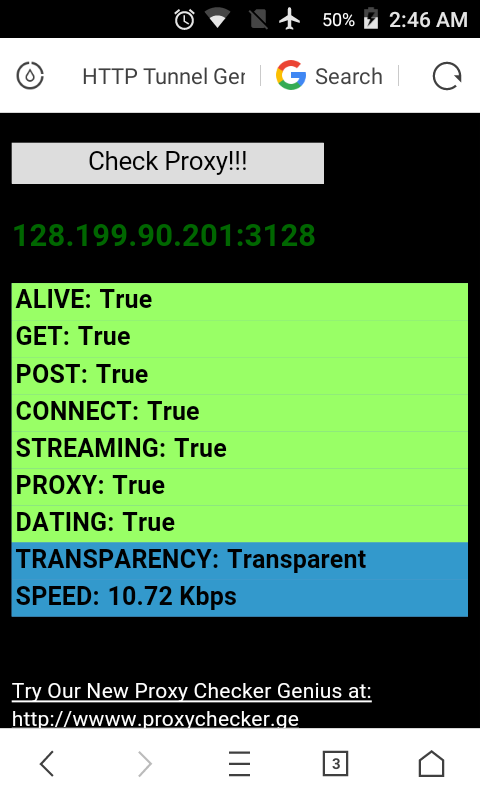
Task: Edit the HTTP Tunnel Gen address field
Action: (163, 77)
